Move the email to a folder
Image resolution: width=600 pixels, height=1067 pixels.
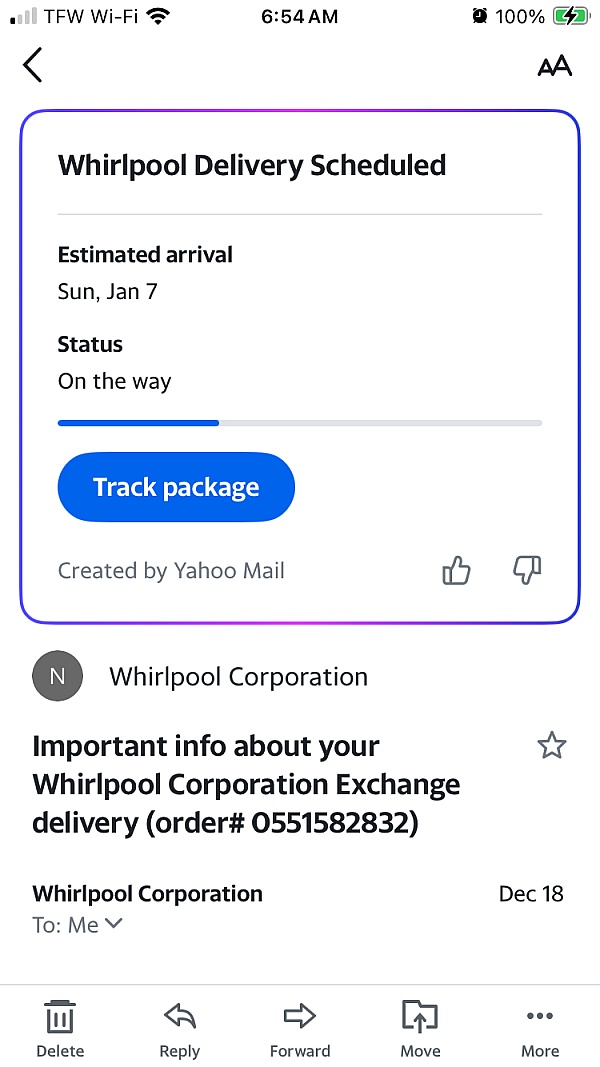[420, 1029]
